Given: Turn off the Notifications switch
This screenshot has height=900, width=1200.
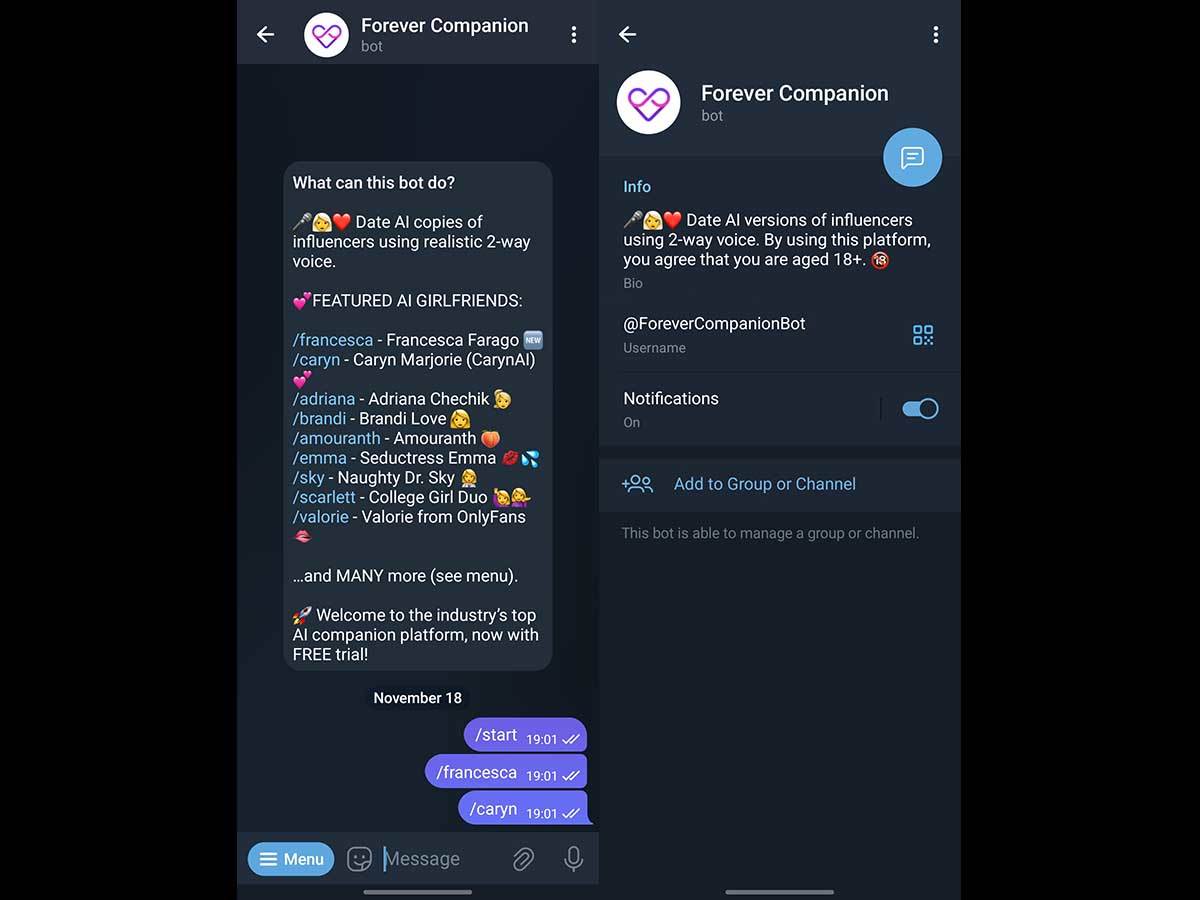Looking at the screenshot, I should pyautogui.click(x=920, y=409).
